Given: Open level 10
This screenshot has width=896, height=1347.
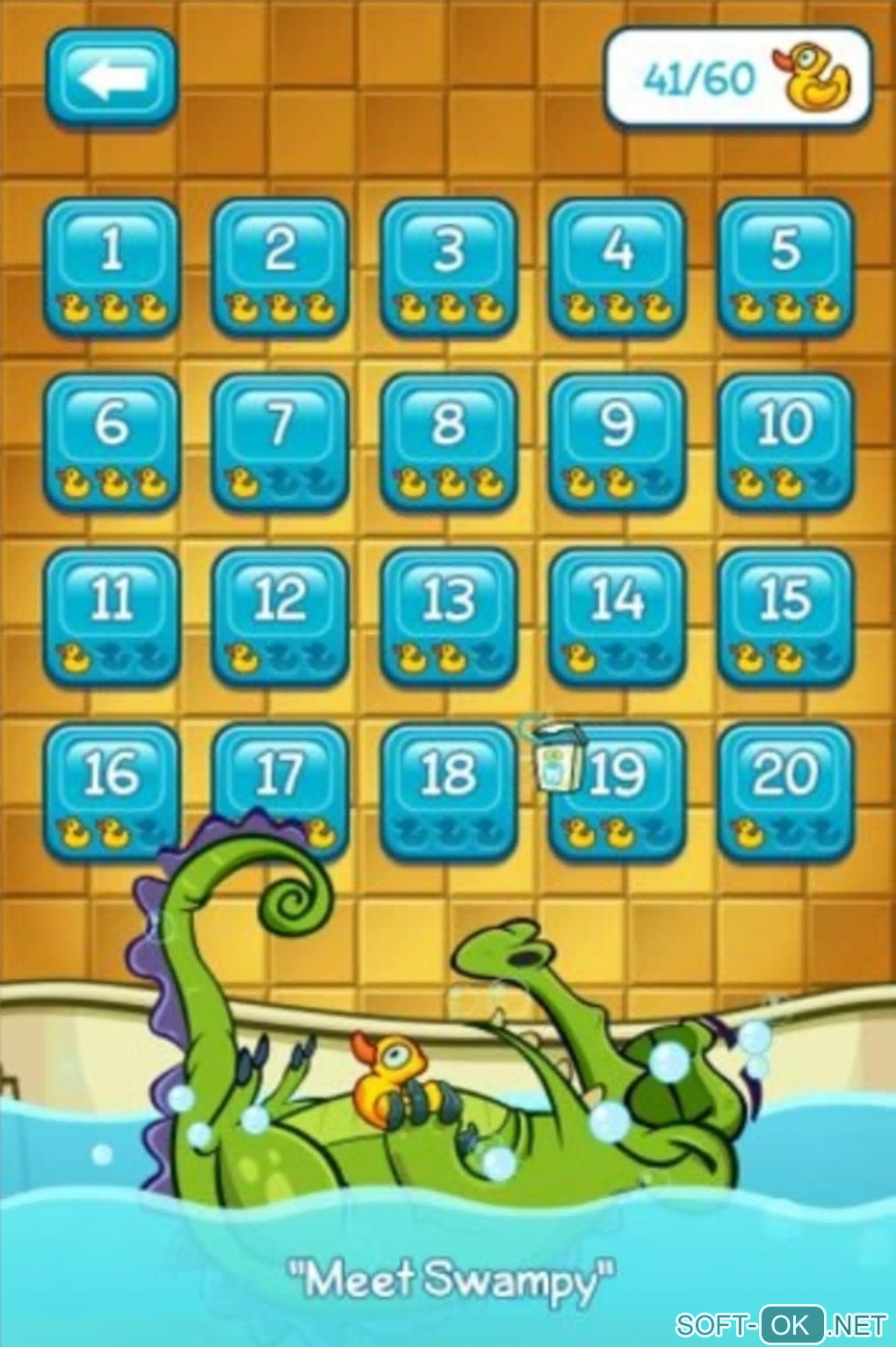Looking at the screenshot, I should pos(785,441).
